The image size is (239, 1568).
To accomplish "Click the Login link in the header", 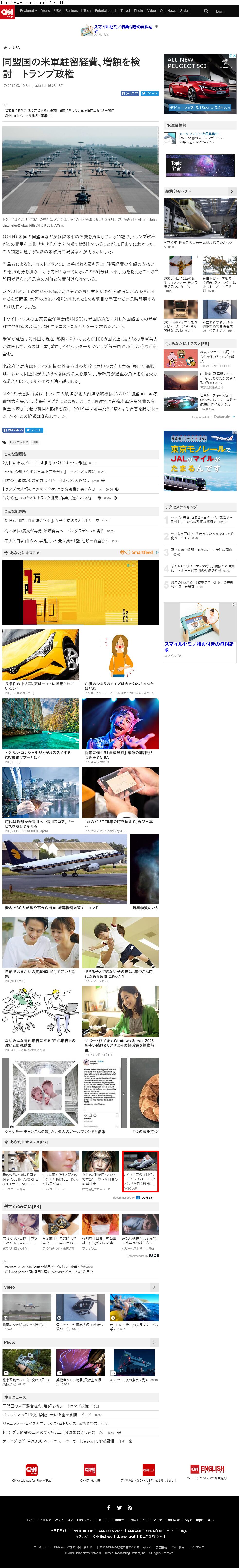I will point(220,11).
